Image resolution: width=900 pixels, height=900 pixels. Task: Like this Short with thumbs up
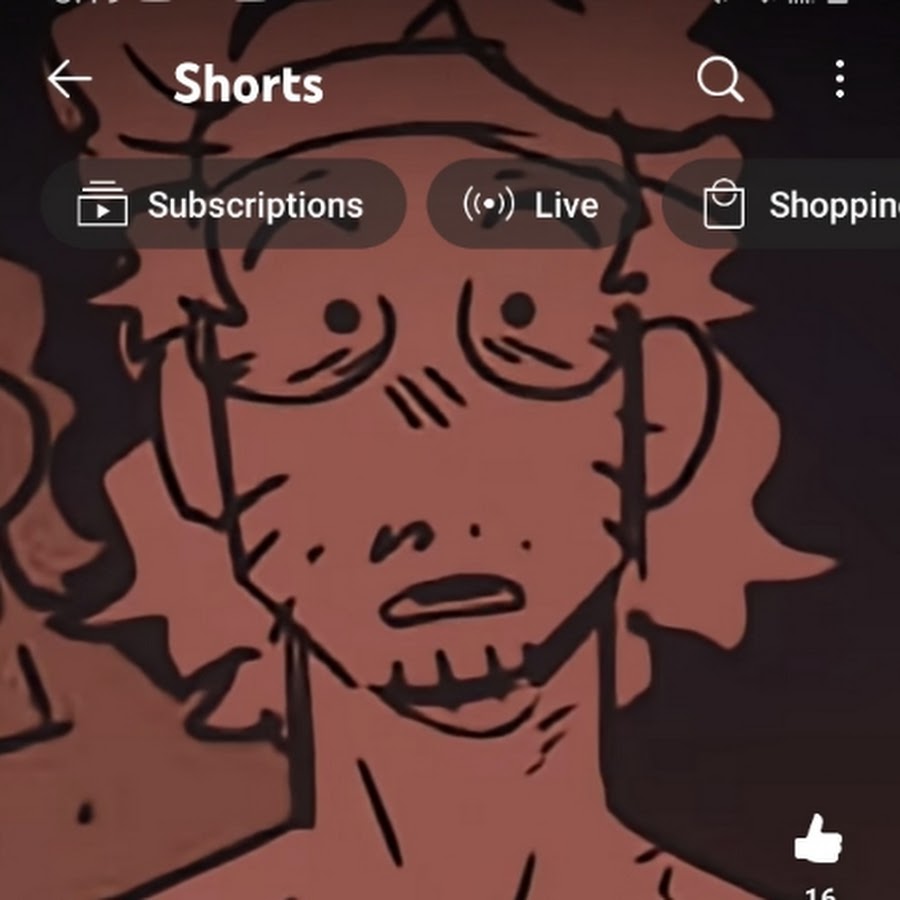(x=818, y=839)
